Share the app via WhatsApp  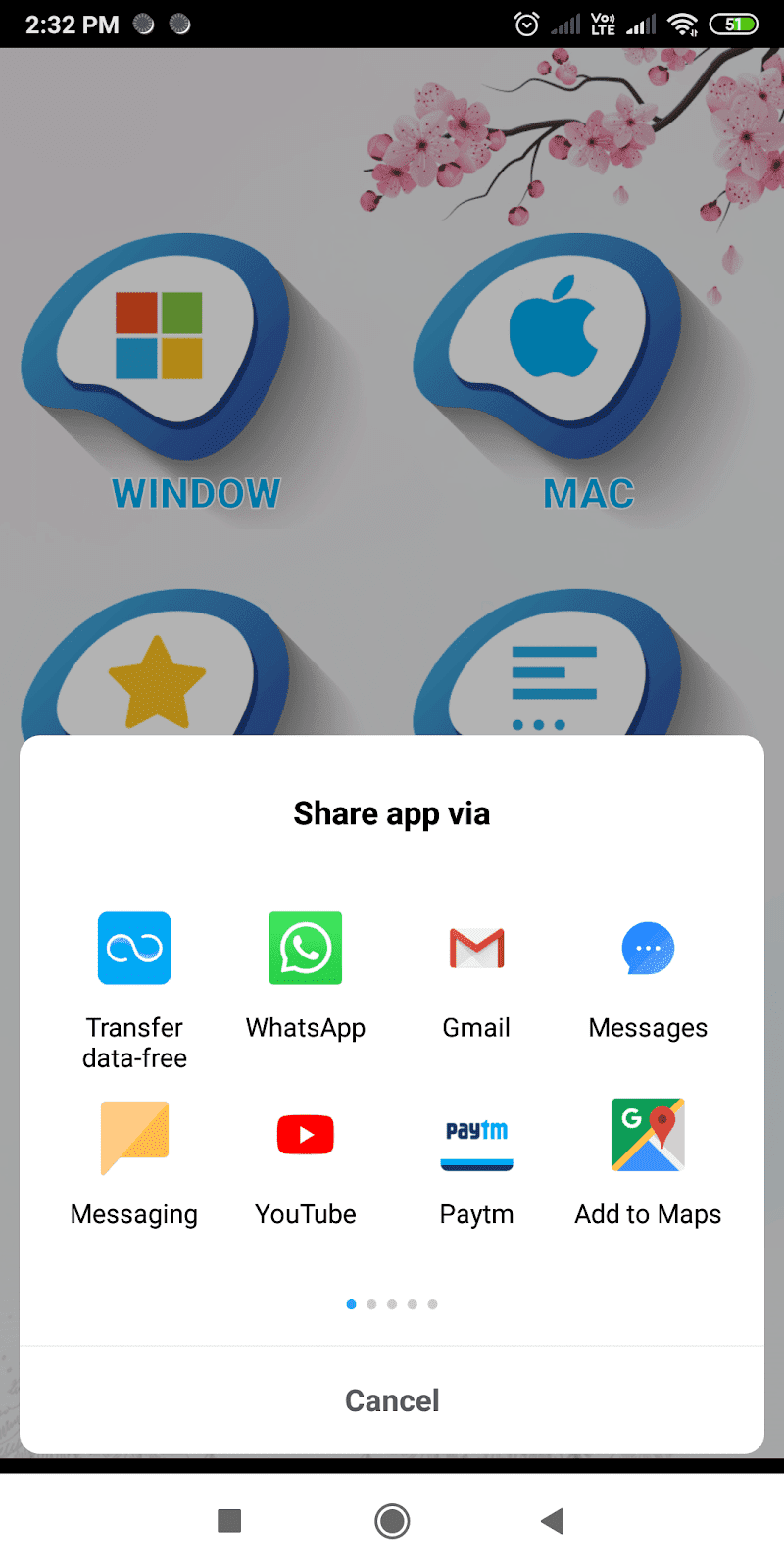[305, 948]
